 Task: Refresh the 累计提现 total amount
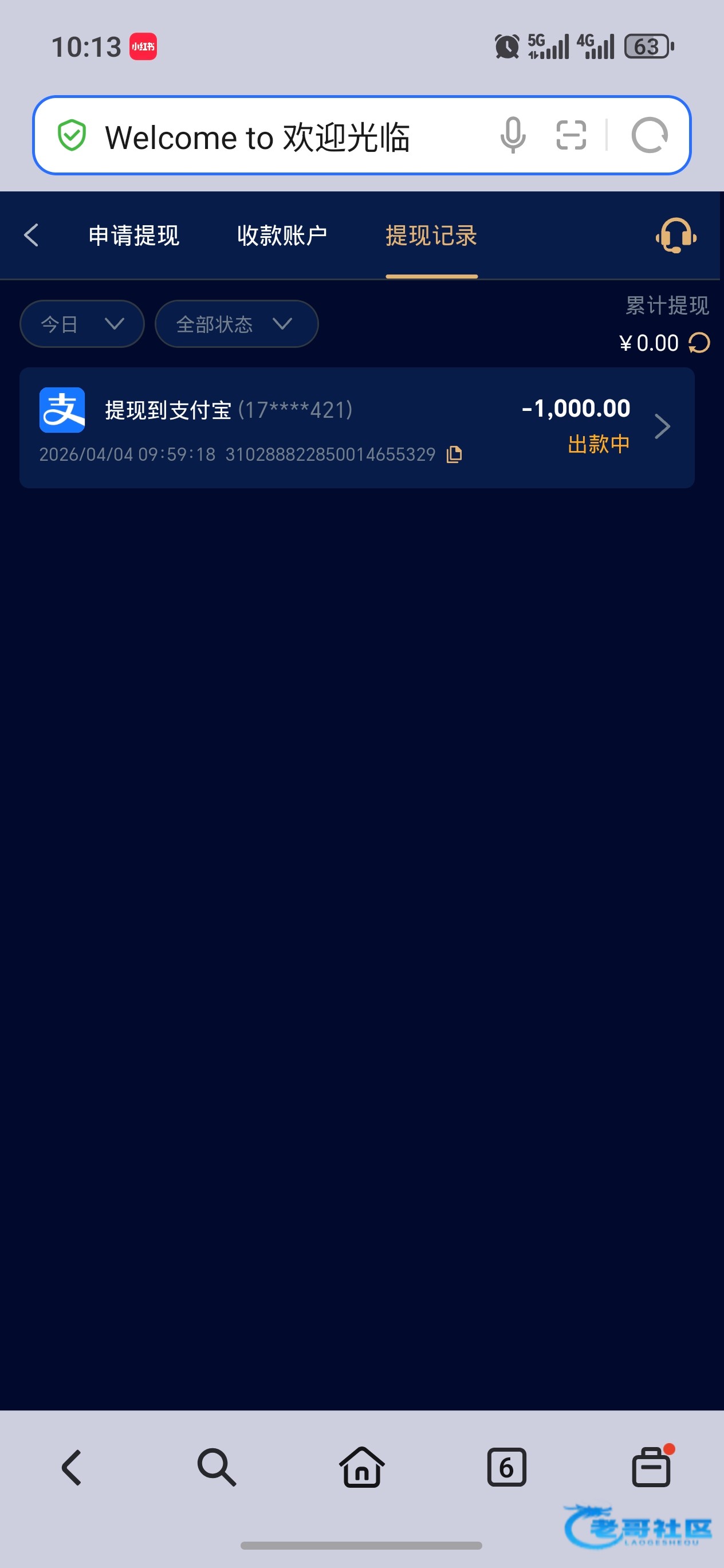[699, 343]
